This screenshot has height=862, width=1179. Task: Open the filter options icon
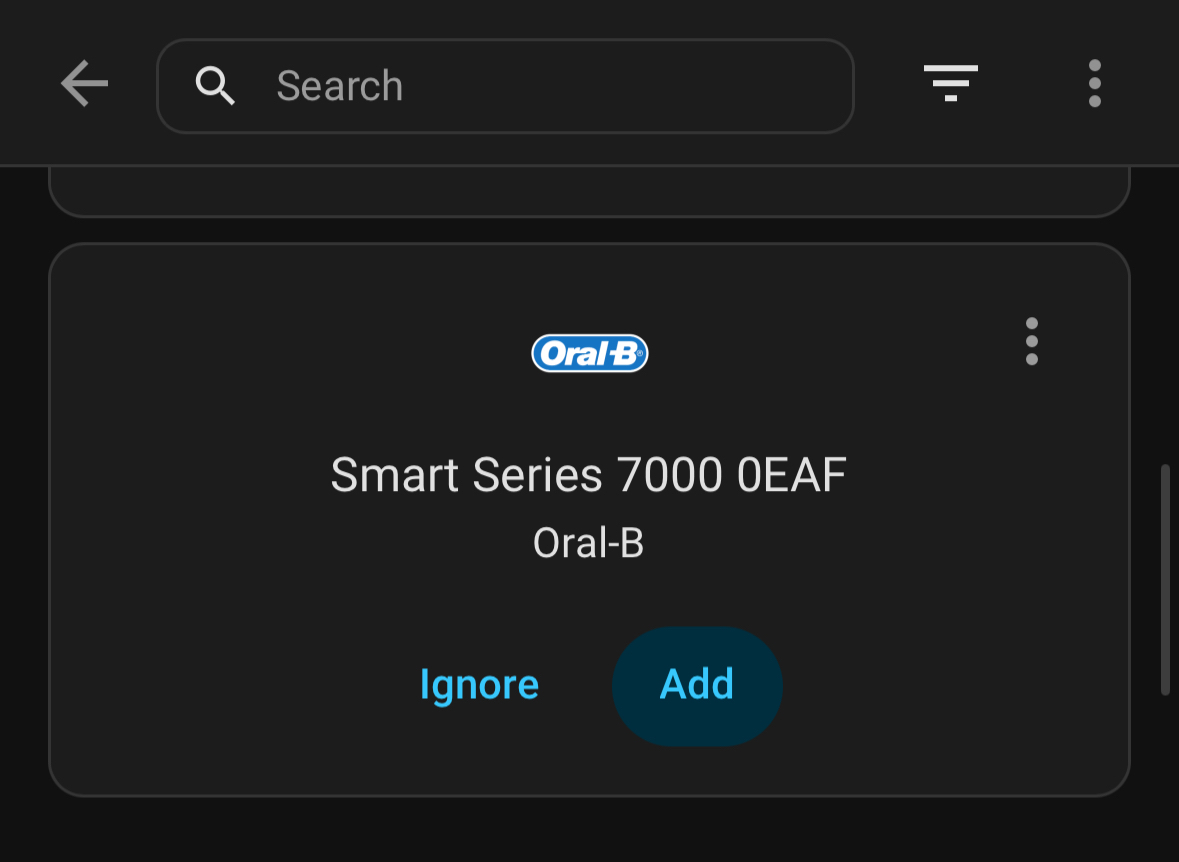pyautogui.click(x=950, y=83)
